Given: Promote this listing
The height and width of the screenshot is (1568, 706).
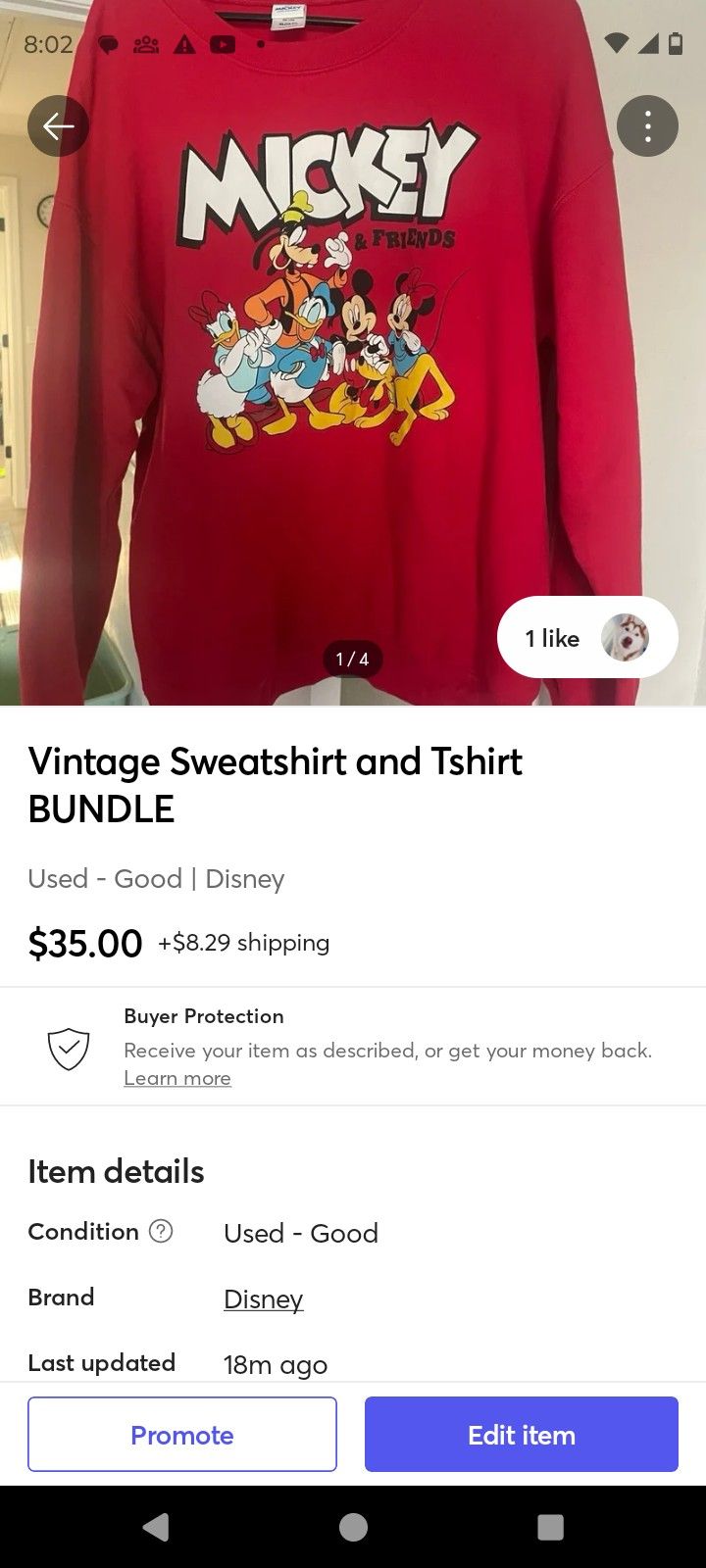Looking at the screenshot, I should [182, 1435].
